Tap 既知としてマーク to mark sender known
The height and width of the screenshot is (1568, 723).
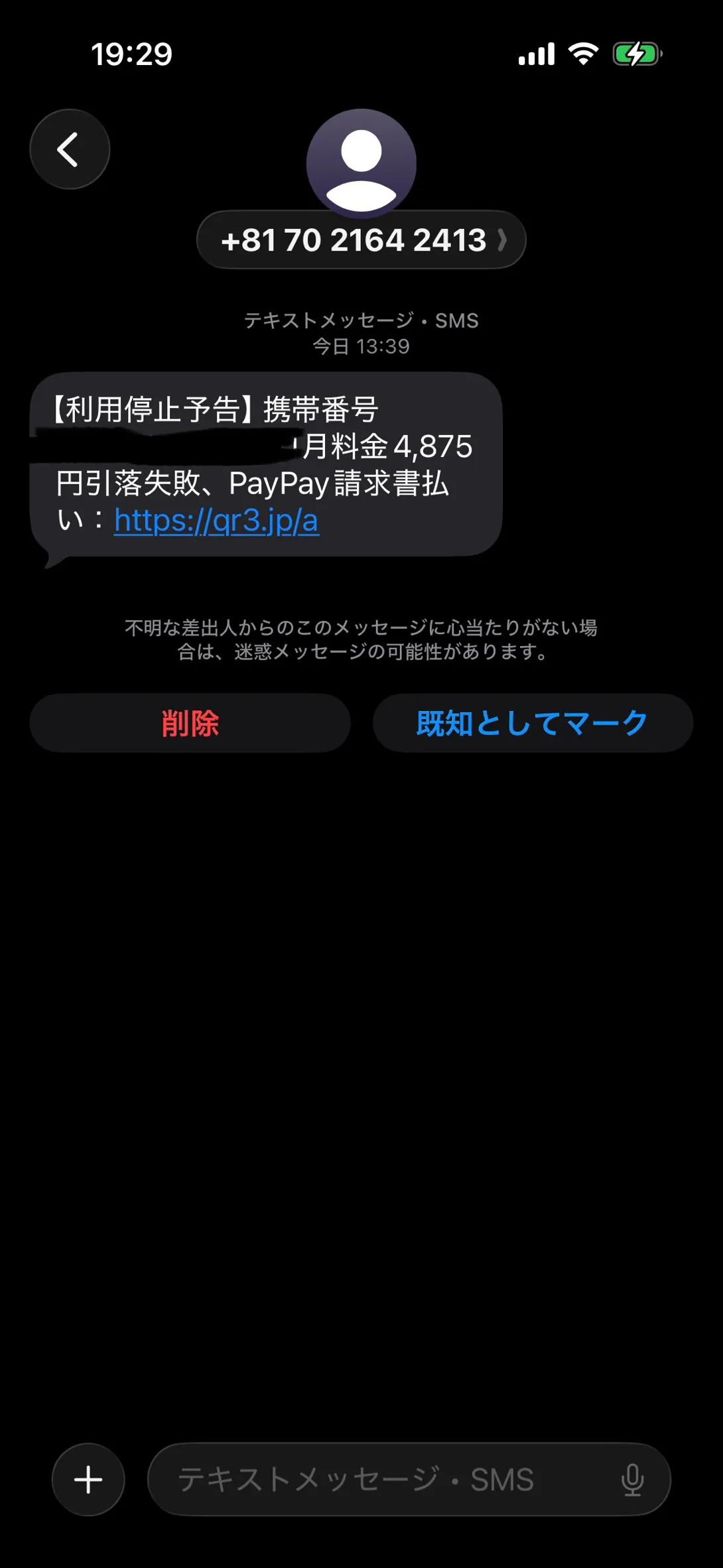point(533,723)
